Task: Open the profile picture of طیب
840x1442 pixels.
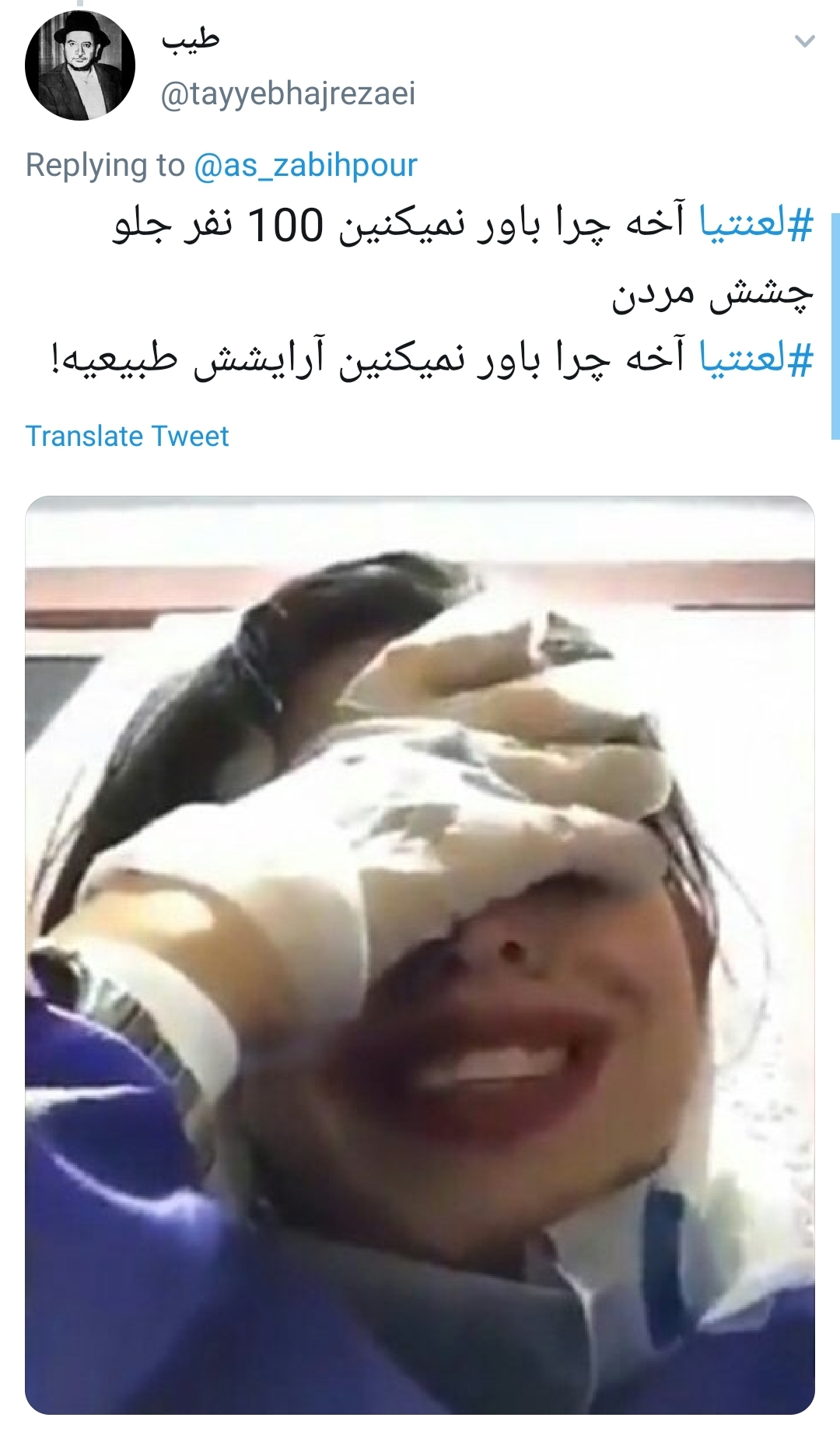Action: (x=80, y=65)
